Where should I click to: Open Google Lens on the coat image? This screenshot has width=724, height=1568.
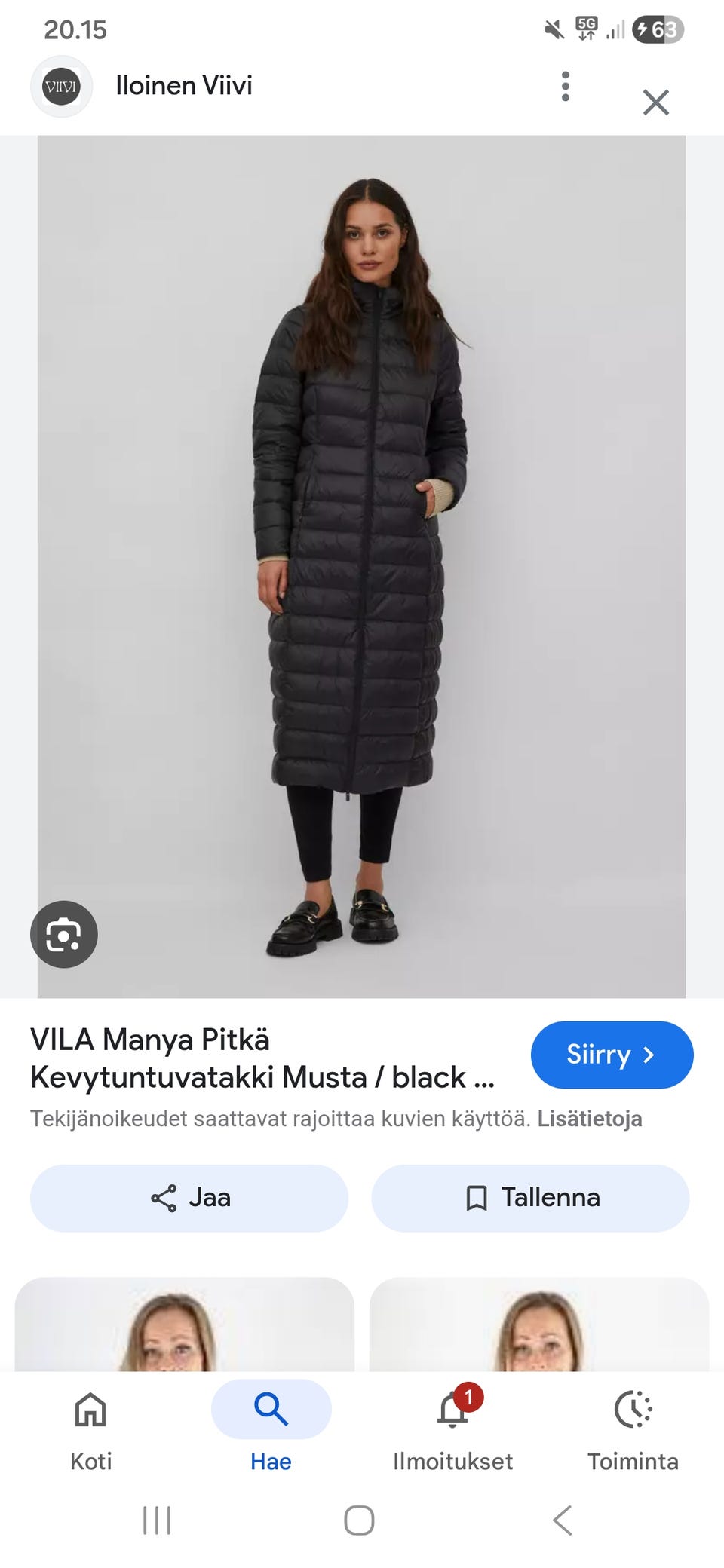tap(64, 934)
